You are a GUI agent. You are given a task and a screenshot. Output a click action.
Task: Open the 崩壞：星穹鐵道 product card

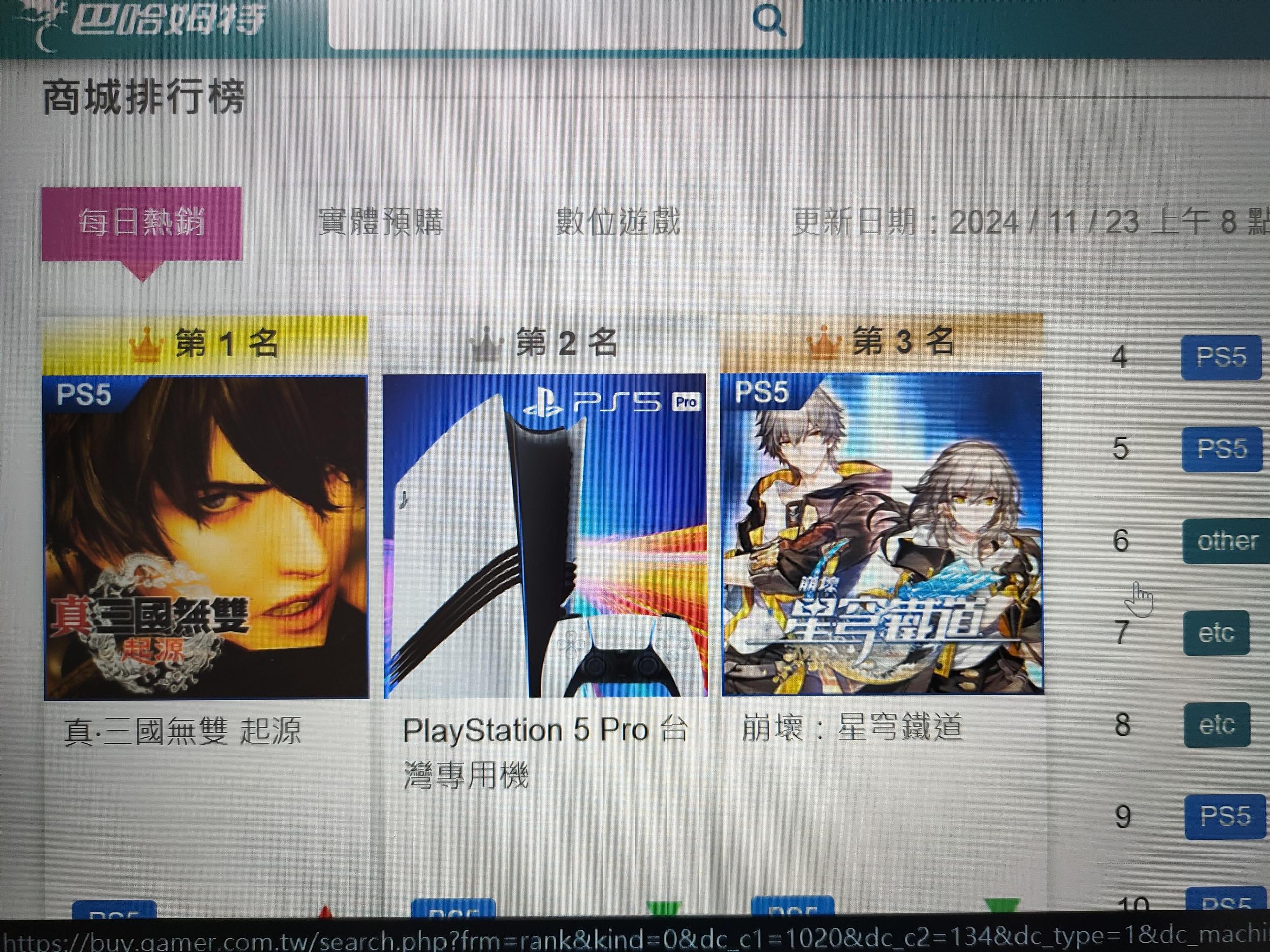(x=882, y=534)
